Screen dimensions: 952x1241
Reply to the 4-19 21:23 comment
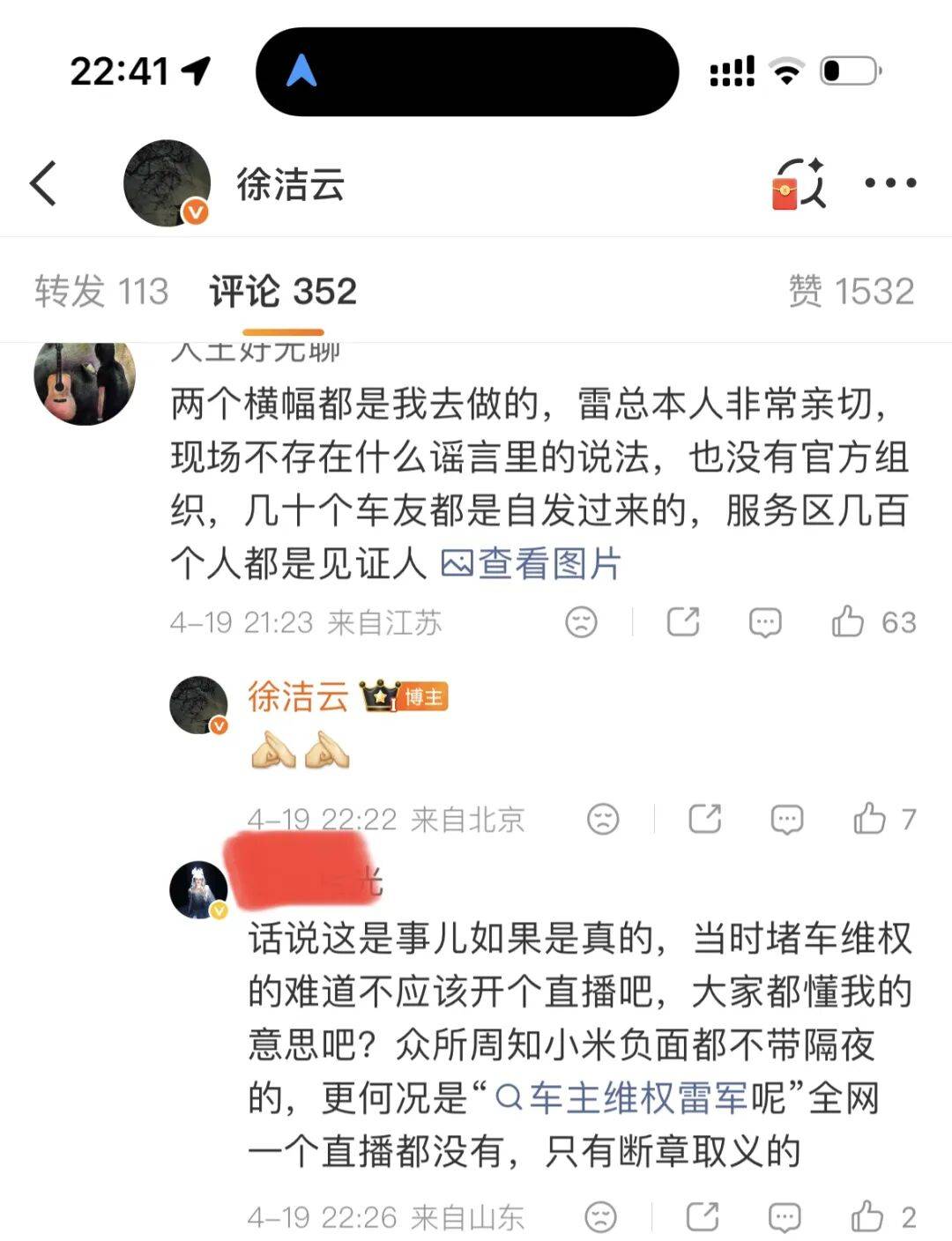click(x=764, y=622)
